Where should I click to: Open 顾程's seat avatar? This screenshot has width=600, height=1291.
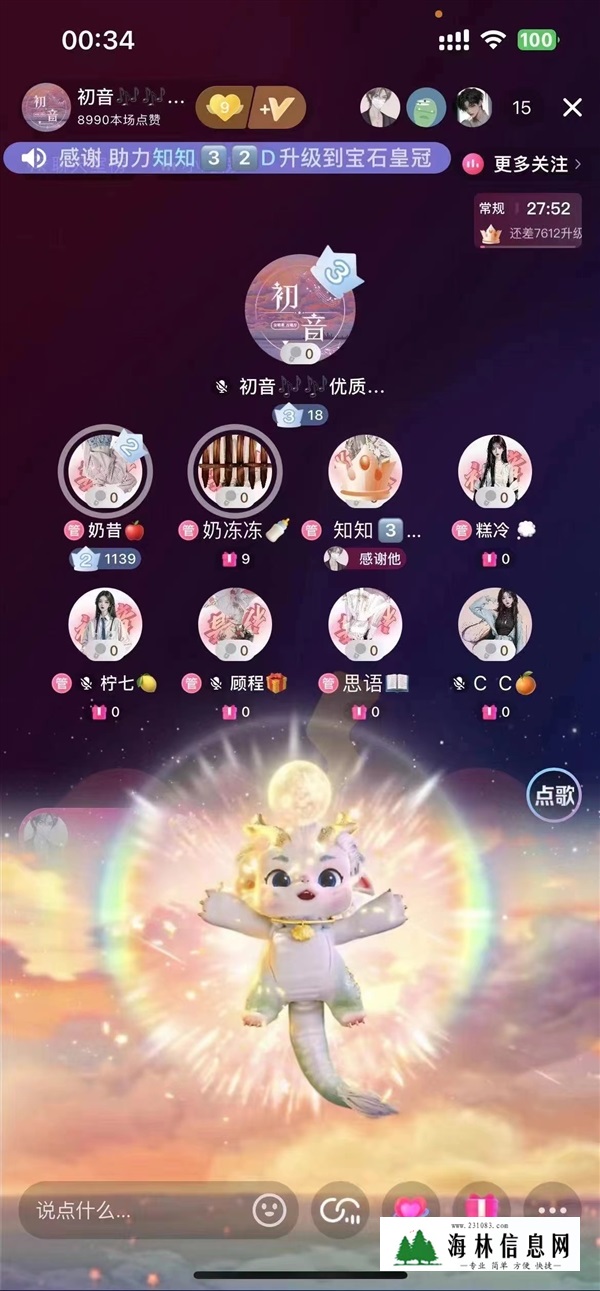(235, 623)
